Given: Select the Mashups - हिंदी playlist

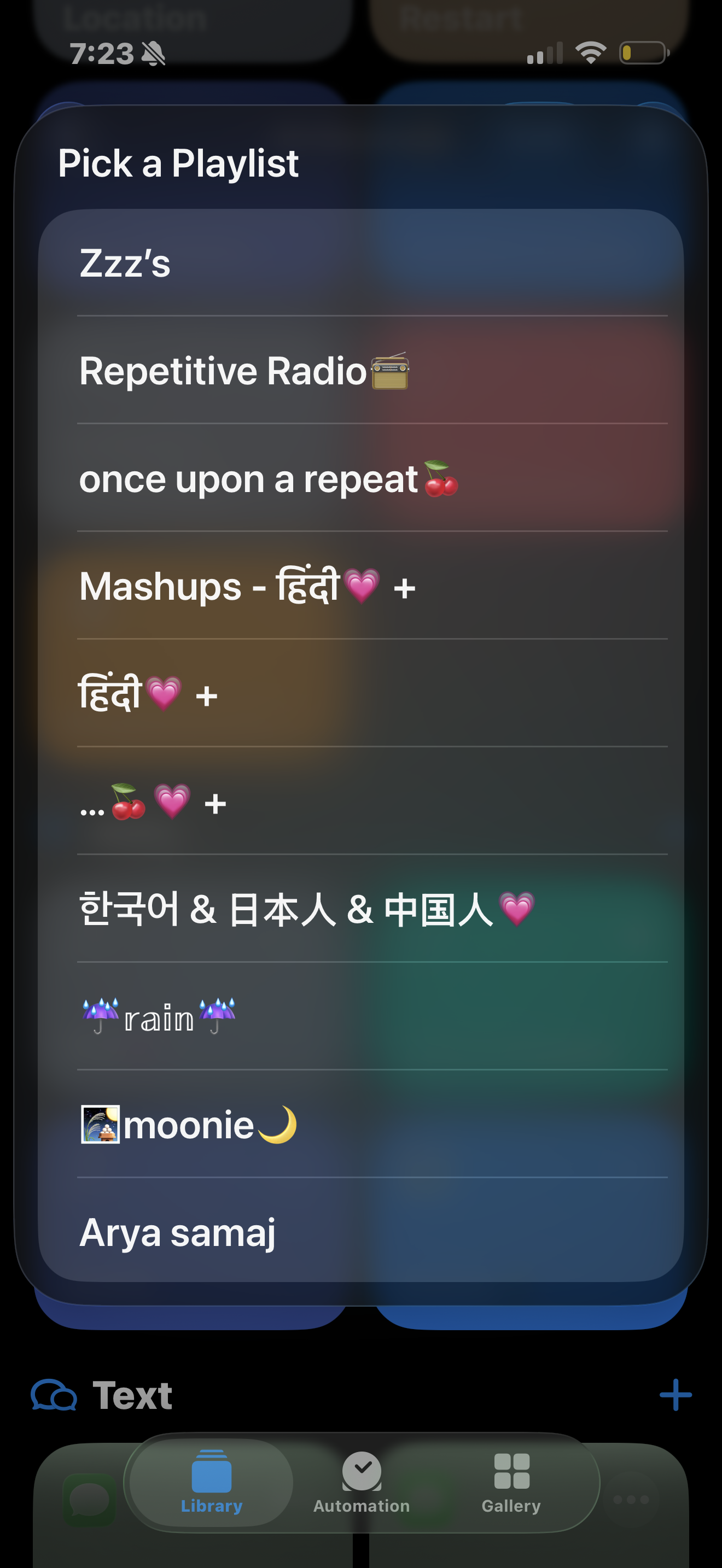Looking at the screenshot, I should point(360,587).
